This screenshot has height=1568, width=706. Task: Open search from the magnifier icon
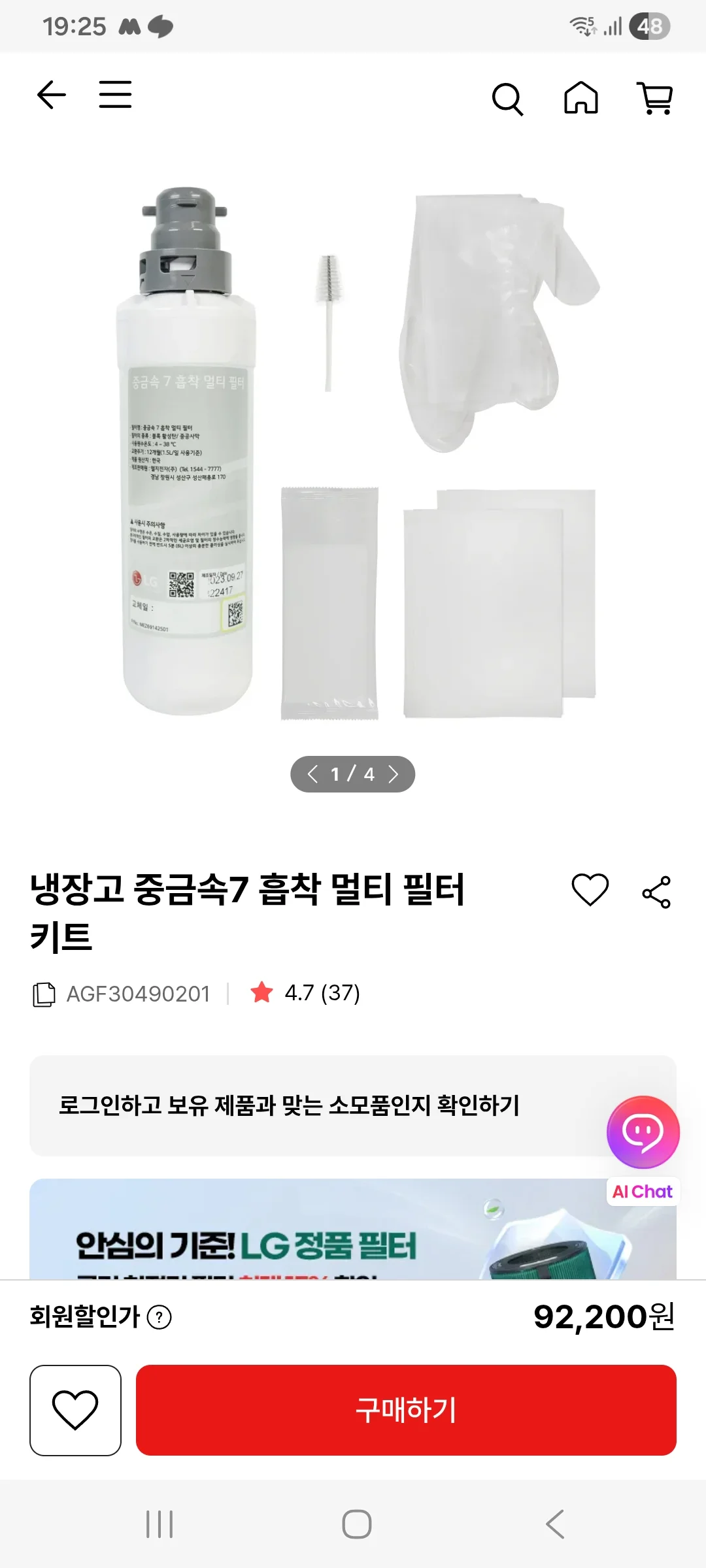click(507, 99)
